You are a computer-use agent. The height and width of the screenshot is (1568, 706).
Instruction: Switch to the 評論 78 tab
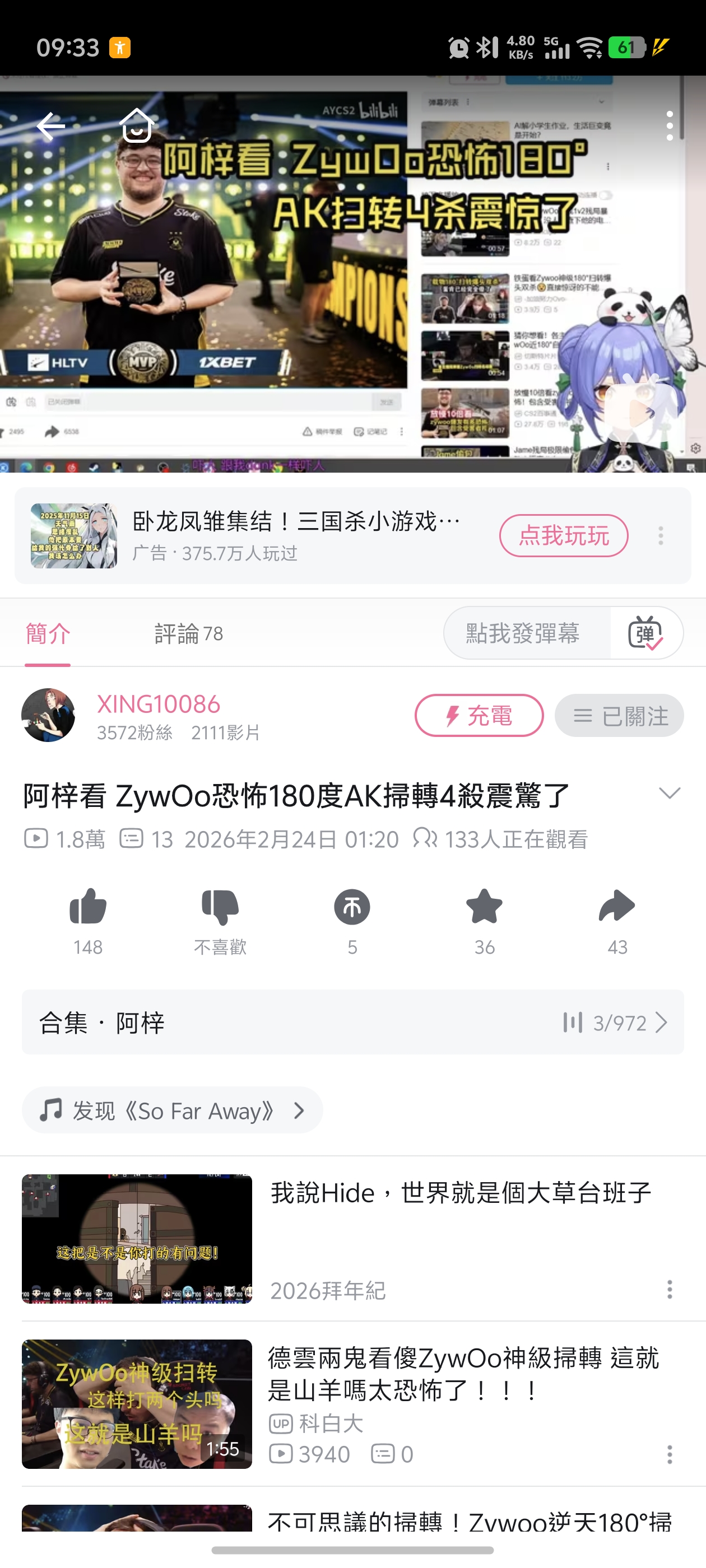pos(188,634)
